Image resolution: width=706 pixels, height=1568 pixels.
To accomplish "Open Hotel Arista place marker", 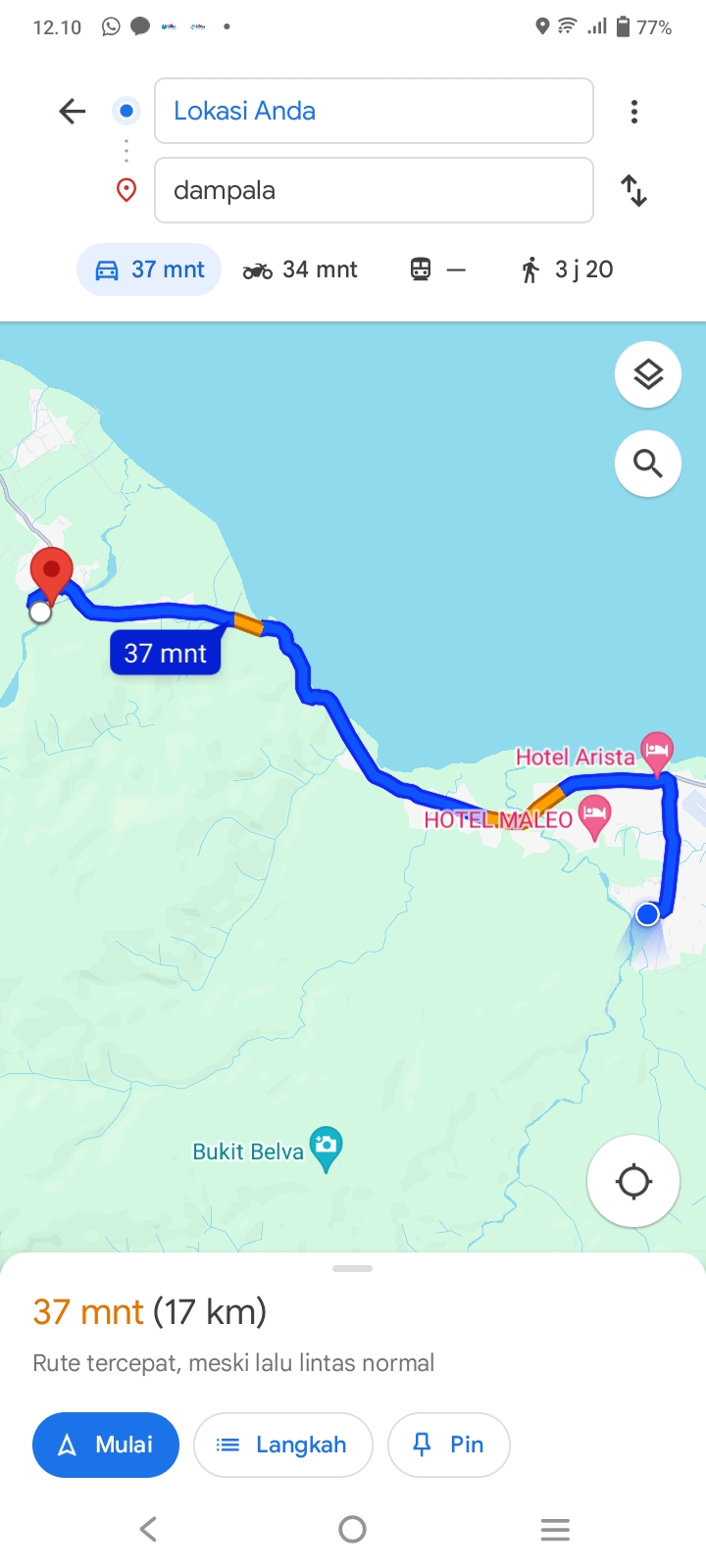I will coord(657,753).
